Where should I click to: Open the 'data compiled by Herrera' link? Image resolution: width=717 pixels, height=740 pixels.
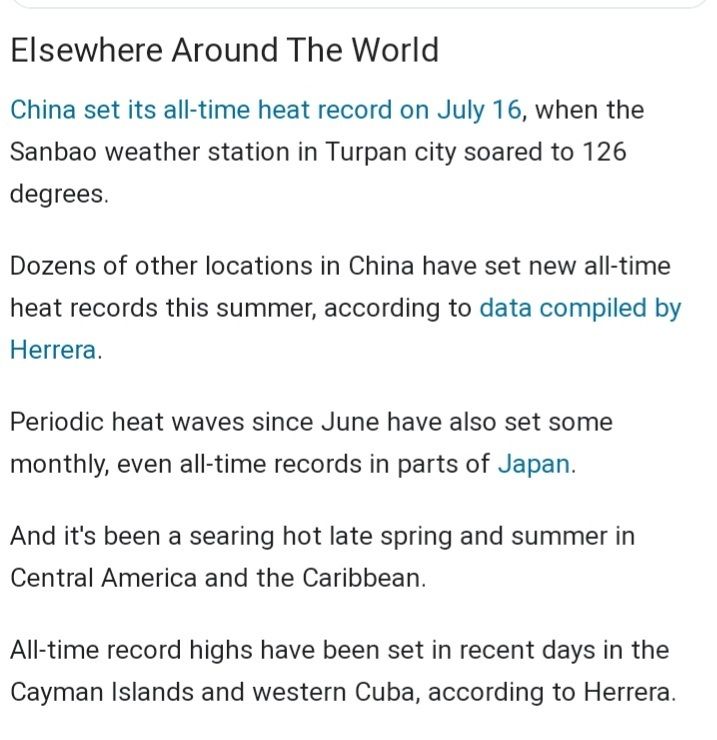click(580, 308)
